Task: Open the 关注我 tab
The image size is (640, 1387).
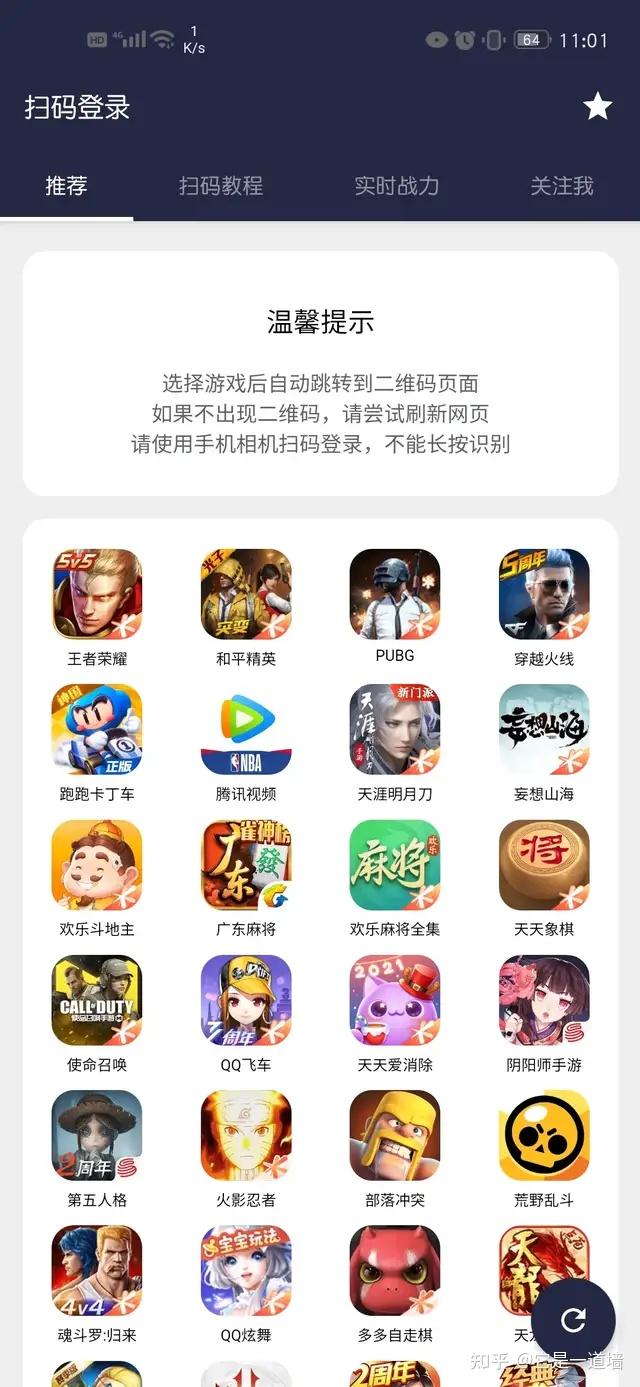Action: coord(562,186)
